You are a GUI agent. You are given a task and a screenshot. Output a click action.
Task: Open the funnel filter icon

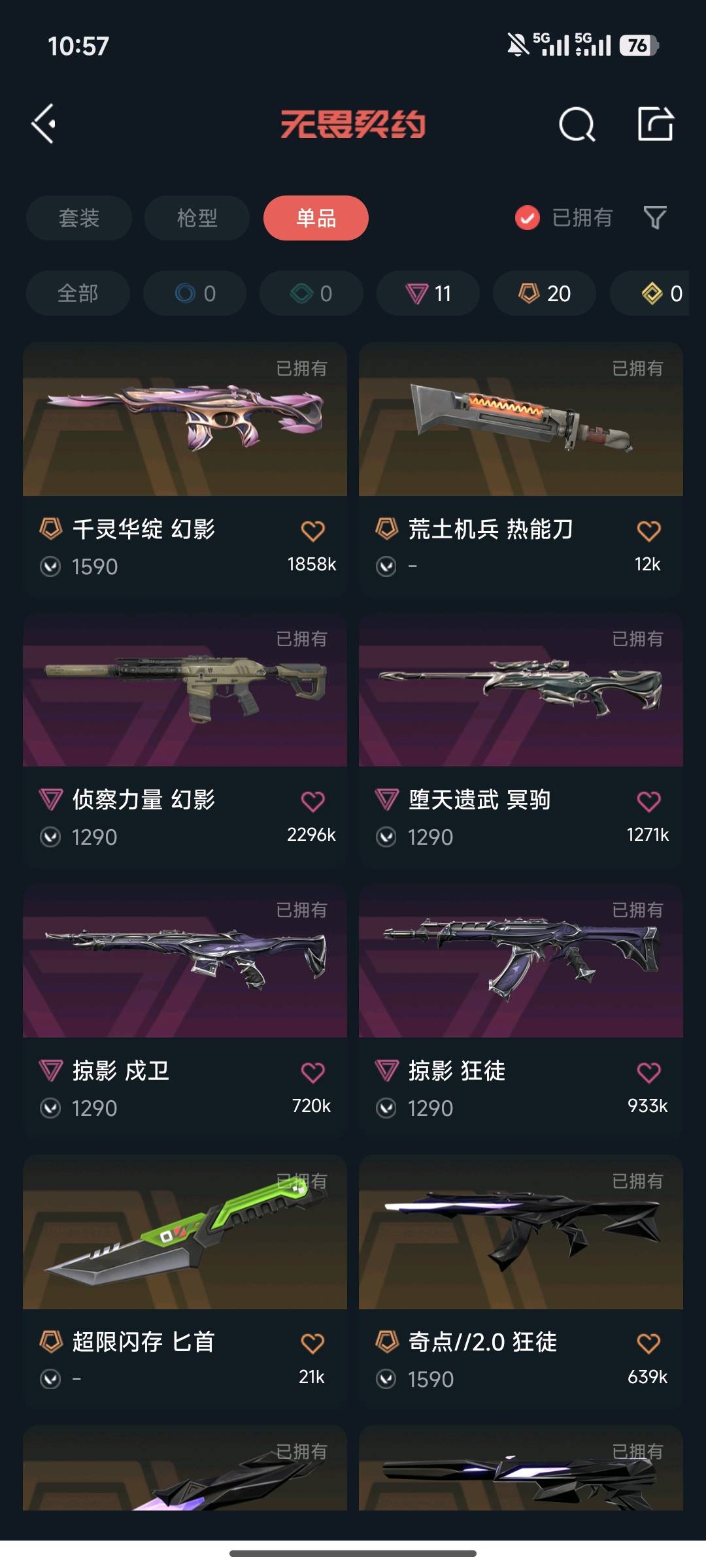[x=655, y=218]
